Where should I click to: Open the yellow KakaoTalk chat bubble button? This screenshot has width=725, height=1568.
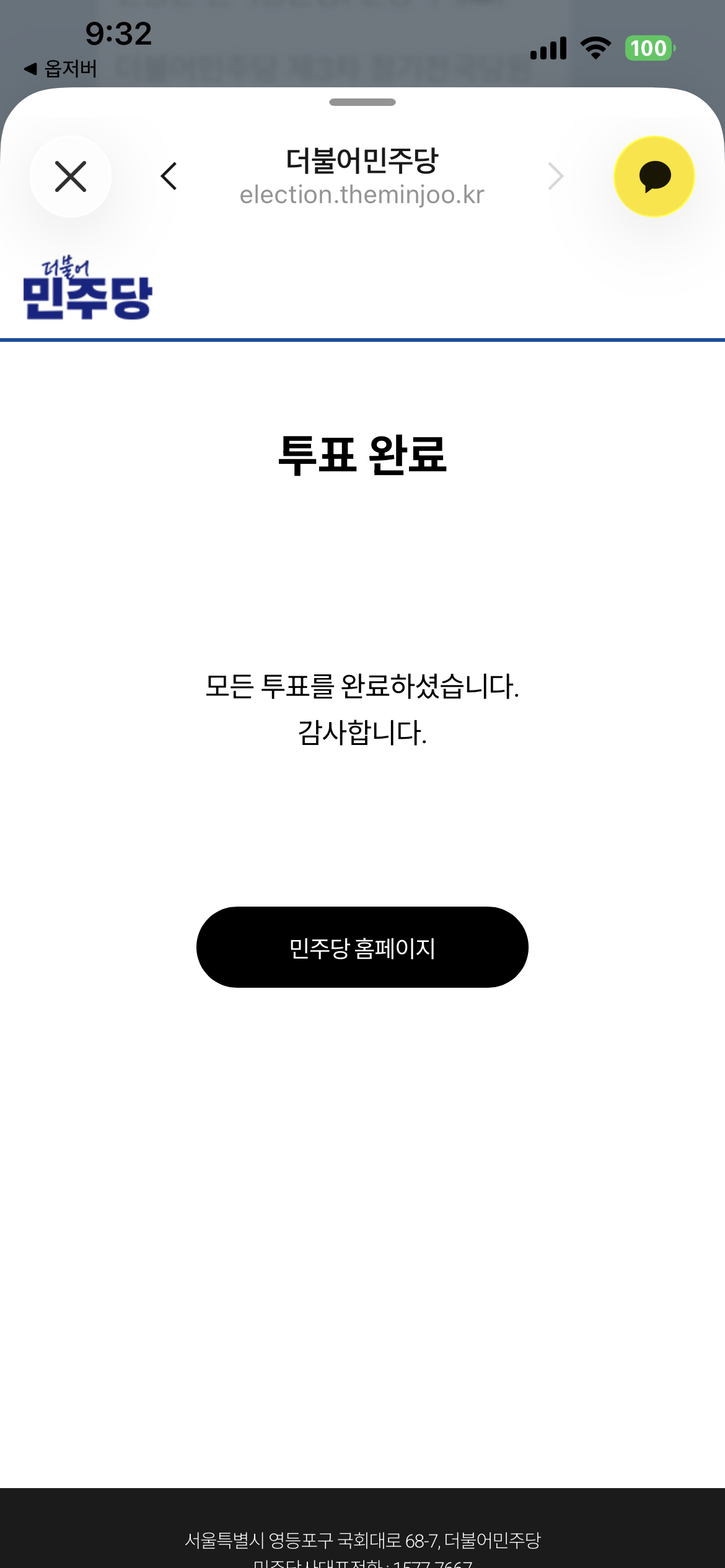(x=654, y=176)
